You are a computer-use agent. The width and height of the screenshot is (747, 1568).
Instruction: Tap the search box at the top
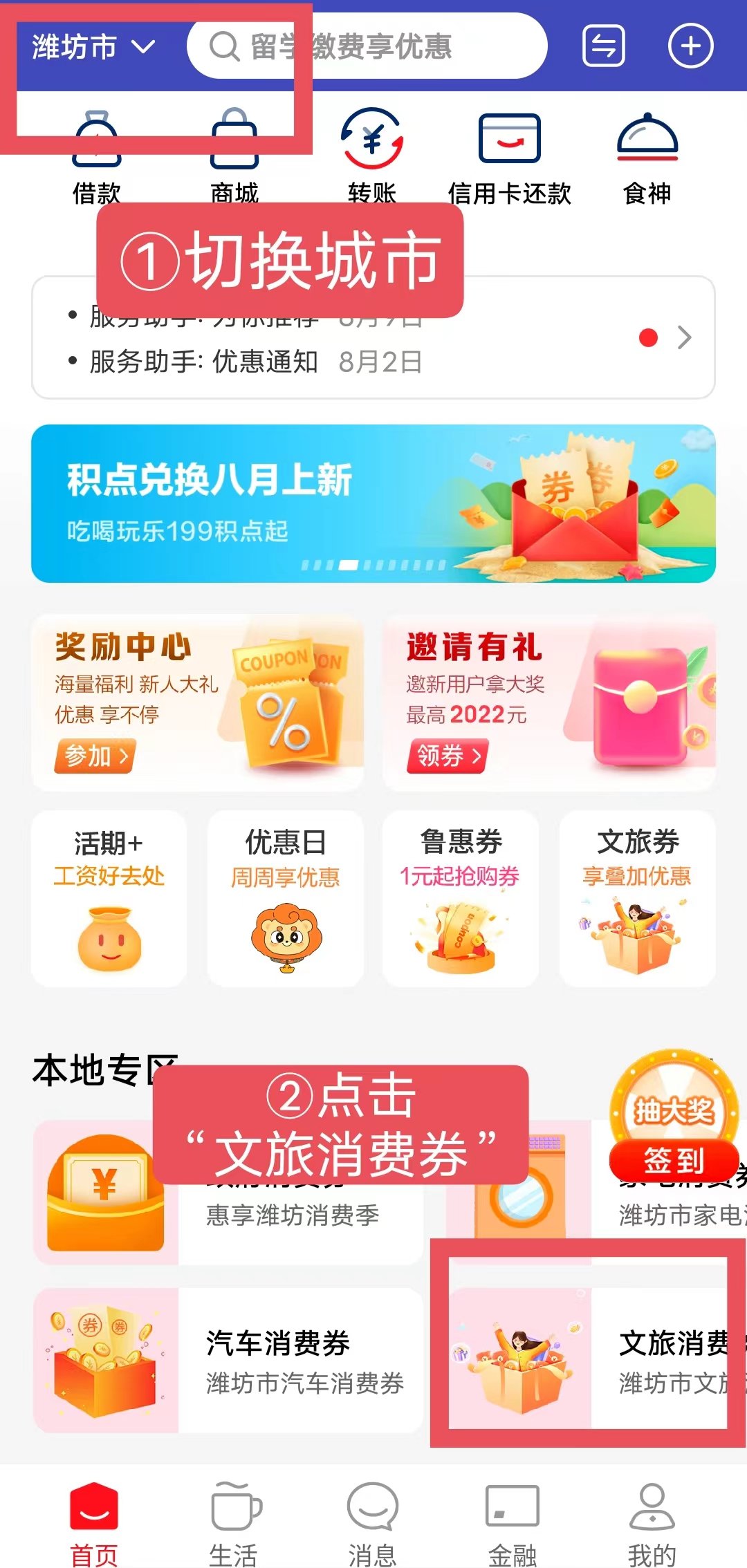tap(367, 46)
